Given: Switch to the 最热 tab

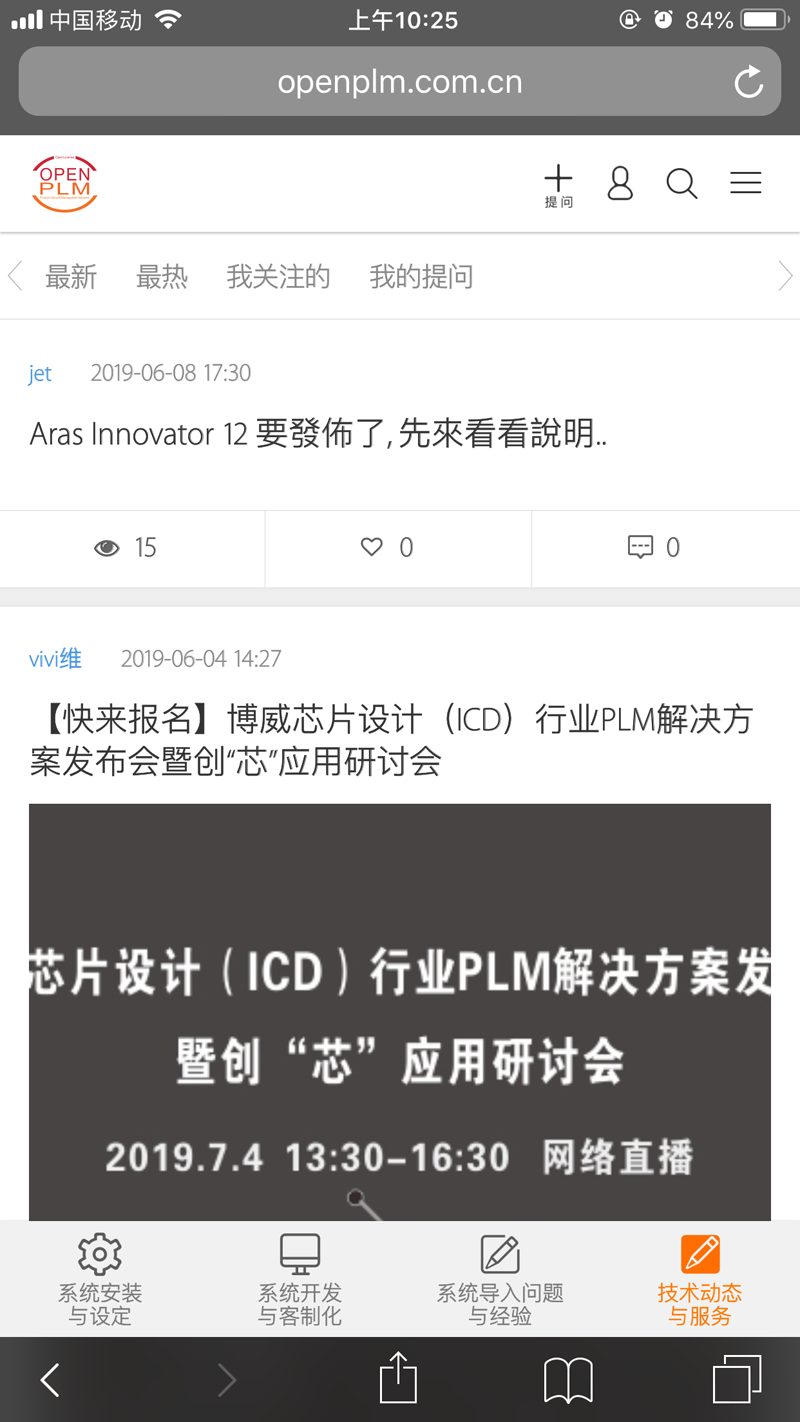Looking at the screenshot, I should tap(162, 277).
